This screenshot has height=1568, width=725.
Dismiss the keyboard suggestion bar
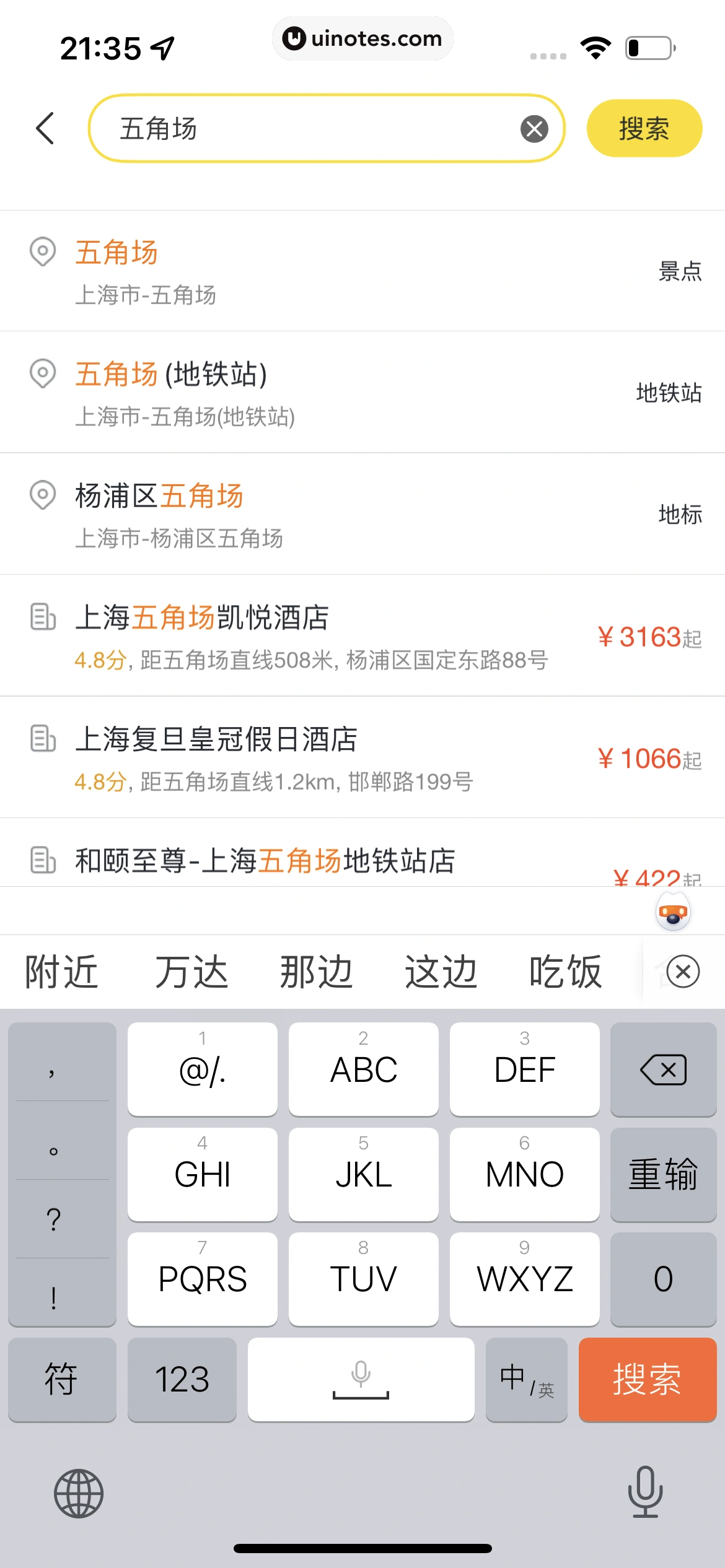tap(683, 972)
